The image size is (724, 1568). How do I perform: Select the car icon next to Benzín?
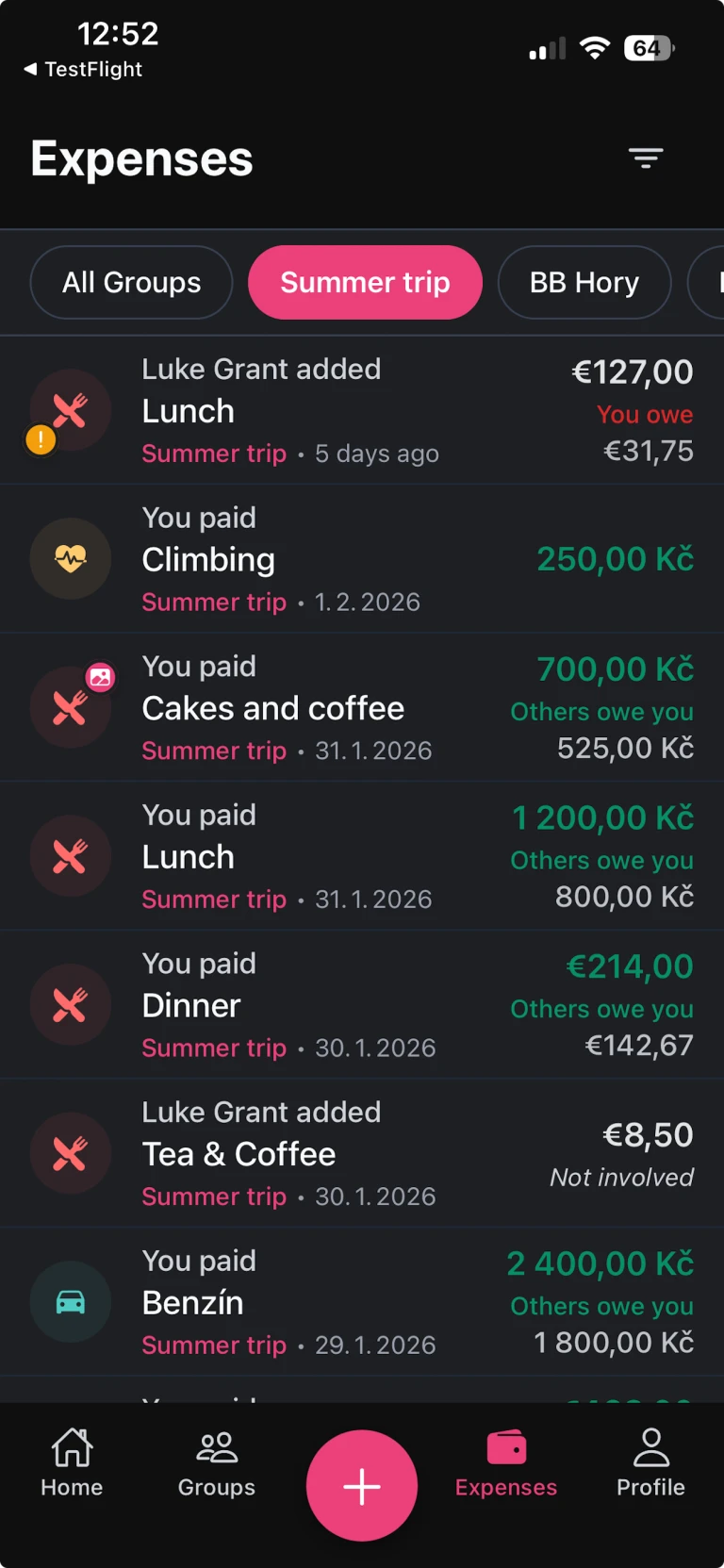[71, 1301]
